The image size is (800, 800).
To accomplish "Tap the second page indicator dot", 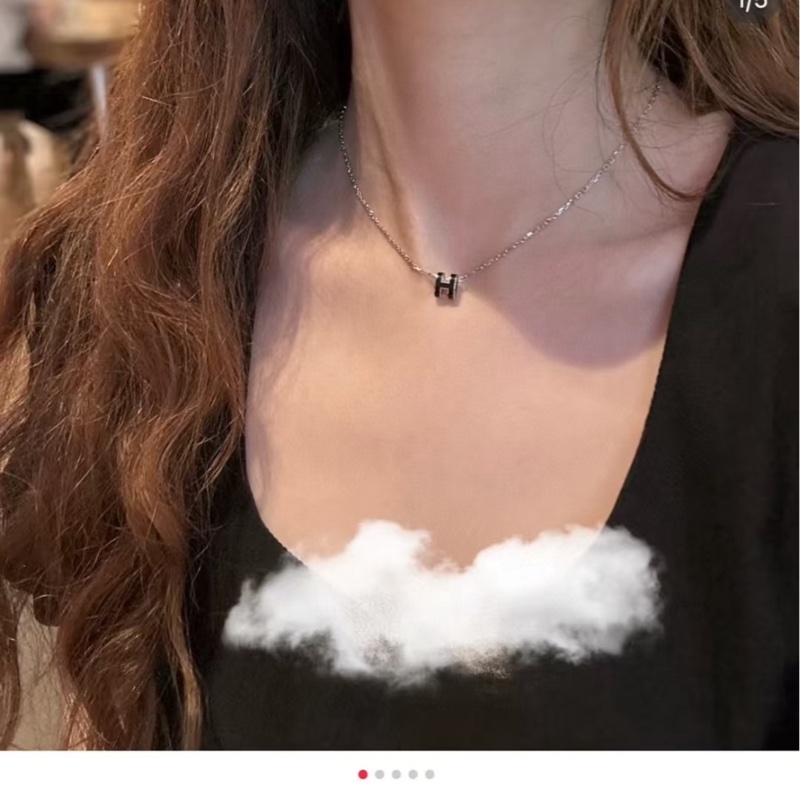I will coord(379,774).
